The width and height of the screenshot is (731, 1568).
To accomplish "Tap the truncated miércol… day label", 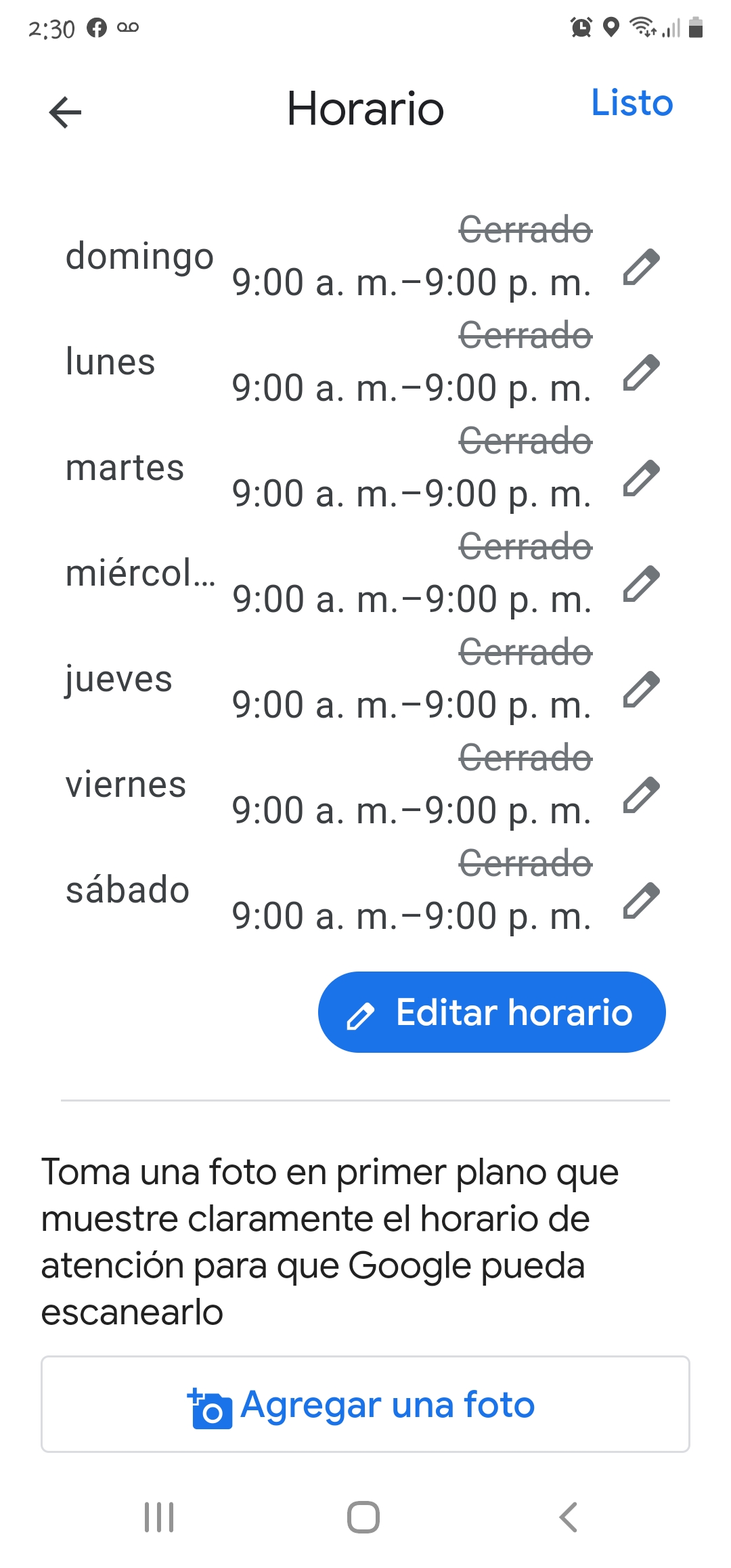I will pyautogui.click(x=141, y=573).
